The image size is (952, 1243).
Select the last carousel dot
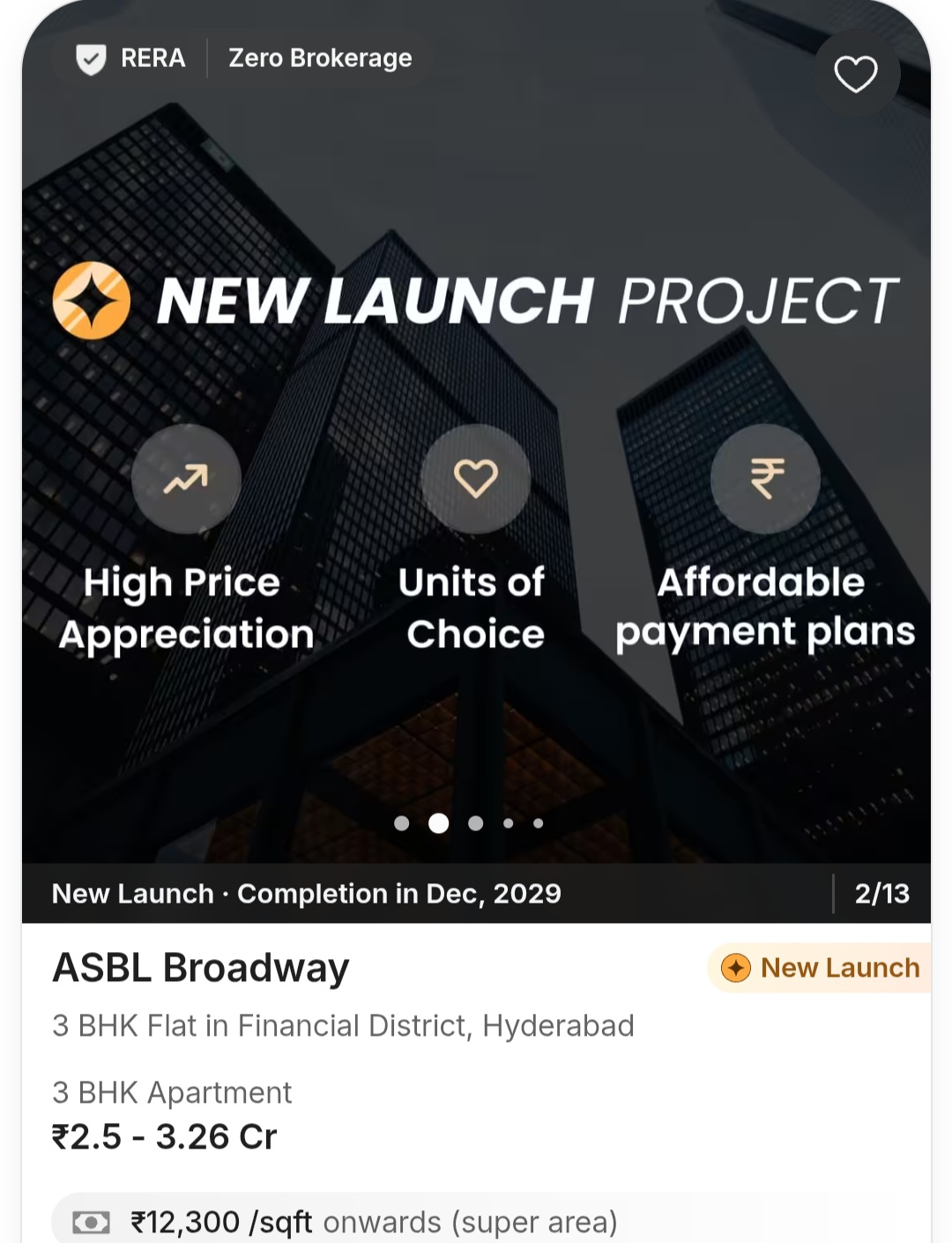[539, 823]
